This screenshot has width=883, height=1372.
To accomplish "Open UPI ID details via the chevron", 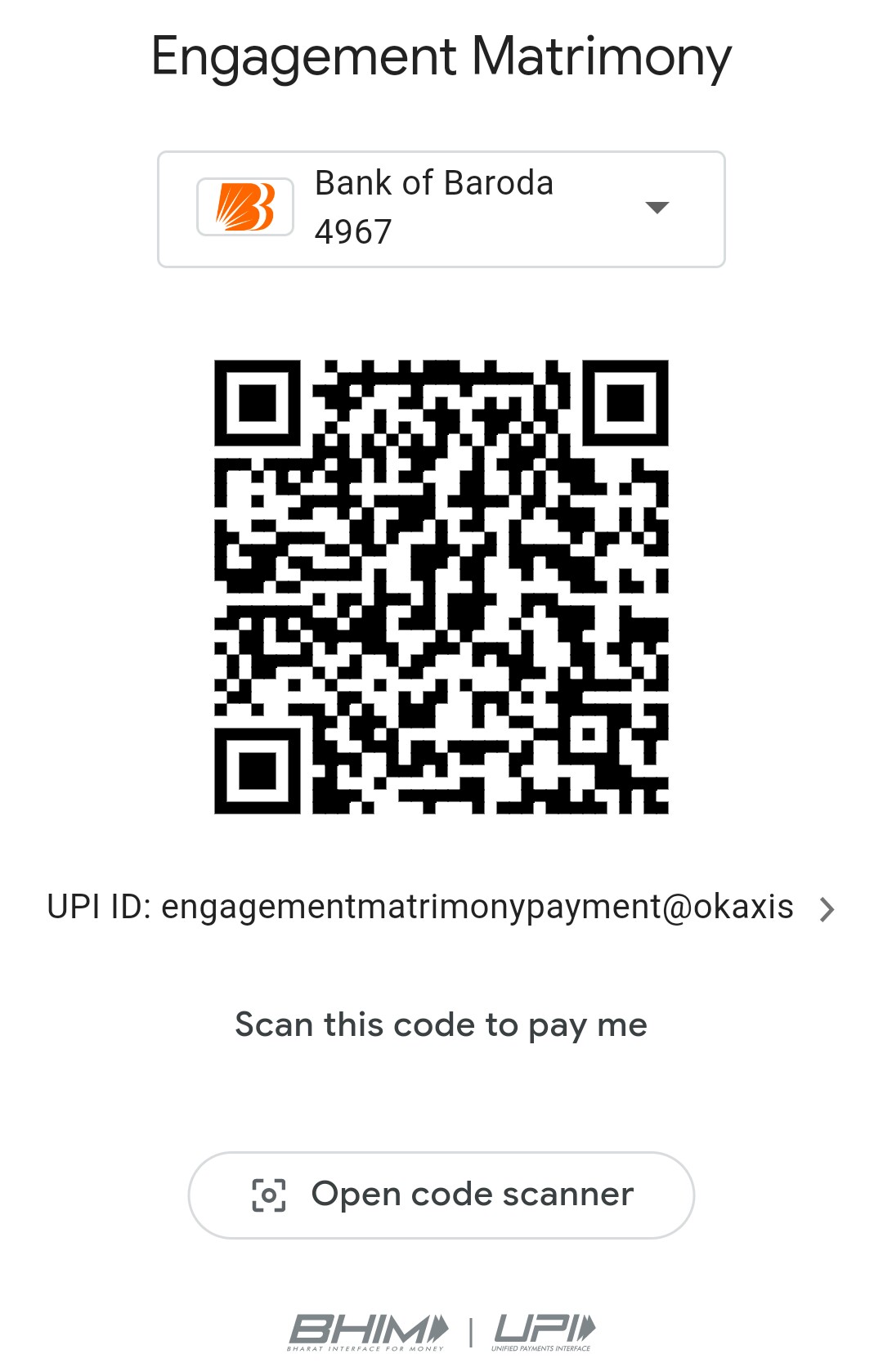I will pyautogui.click(x=827, y=909).
